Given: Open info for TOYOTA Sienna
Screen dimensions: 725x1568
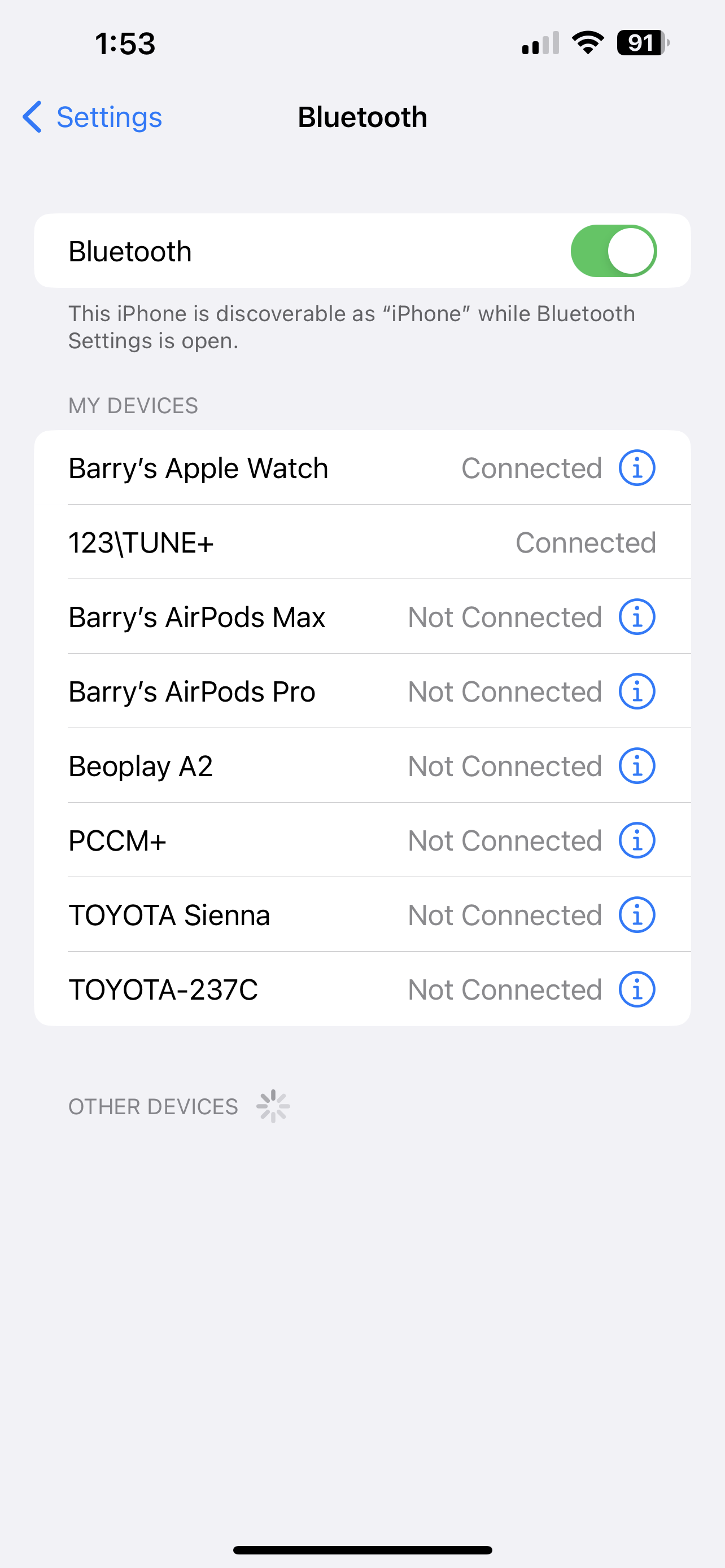Looking at the screenshot, I should point(637,916).
